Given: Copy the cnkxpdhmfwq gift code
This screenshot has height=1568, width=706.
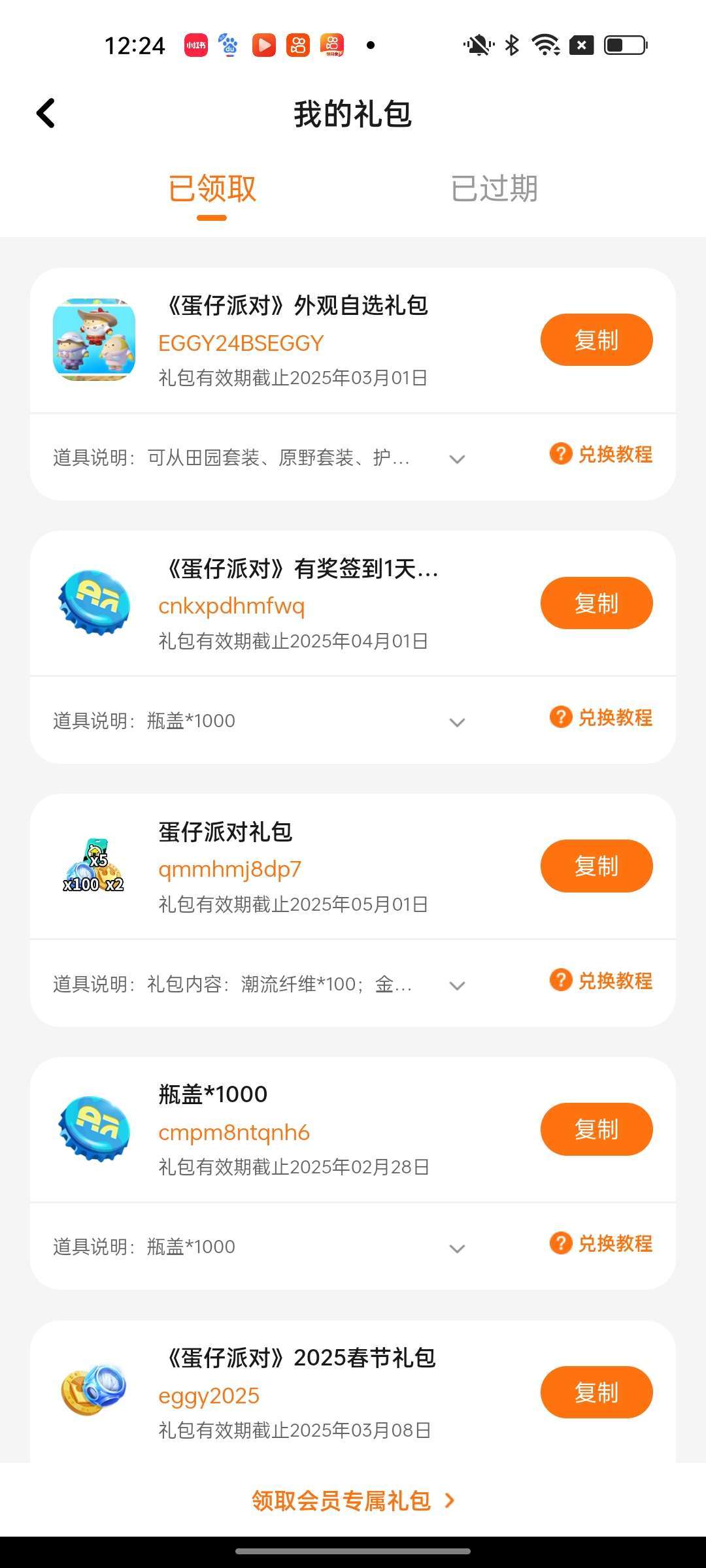Looking at the screenshot, I should 596,603.
